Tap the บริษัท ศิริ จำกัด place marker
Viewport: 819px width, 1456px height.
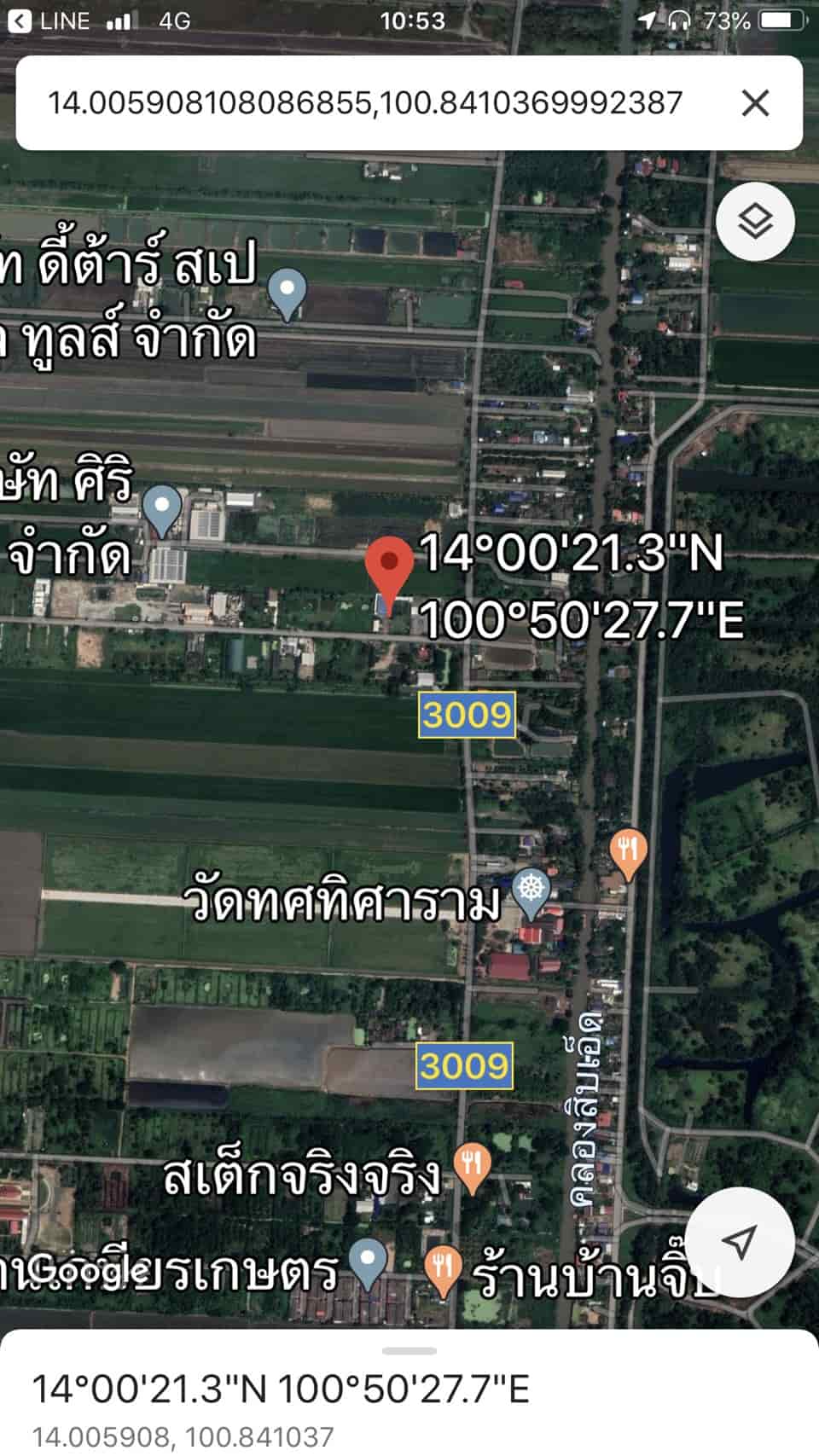coord(162,510)
